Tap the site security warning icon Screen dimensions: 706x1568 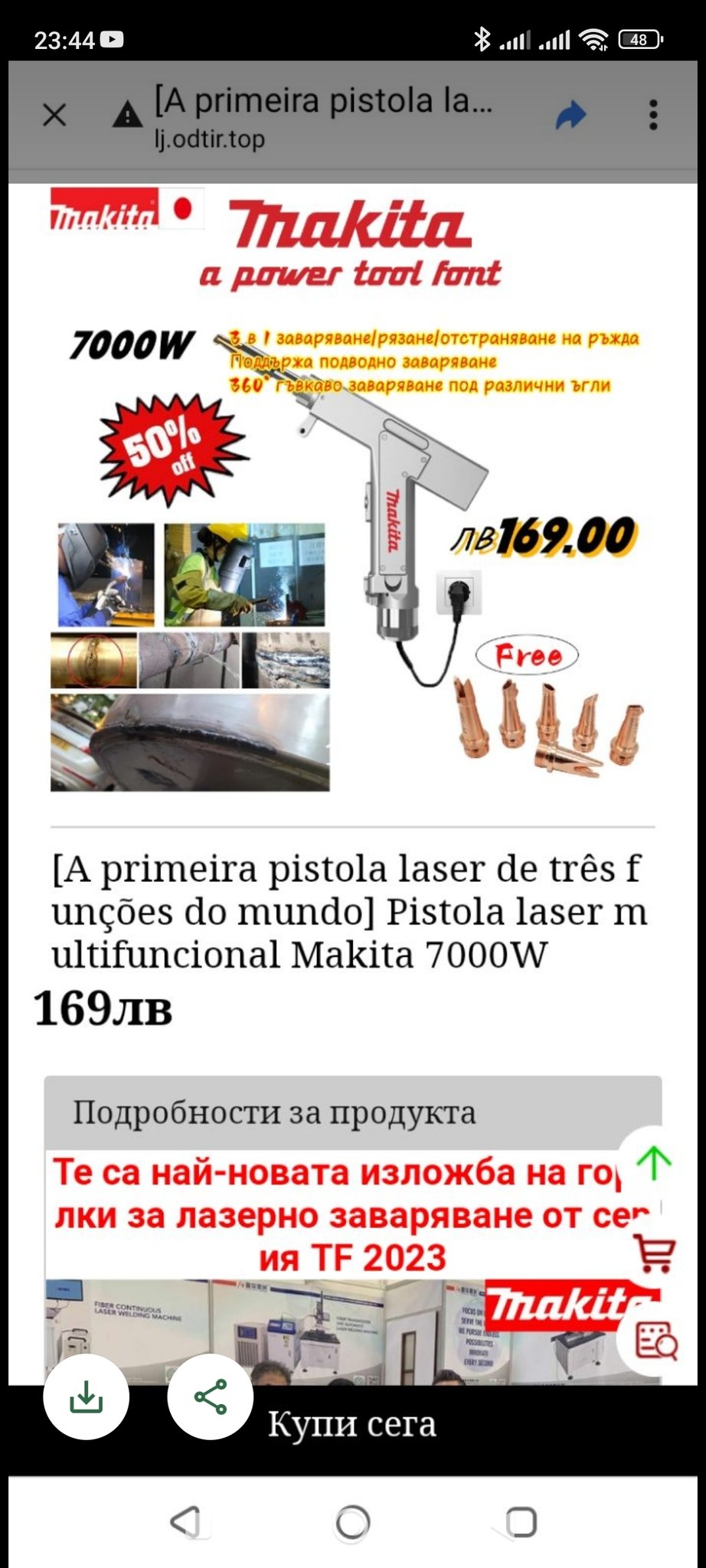click(127, 116)
